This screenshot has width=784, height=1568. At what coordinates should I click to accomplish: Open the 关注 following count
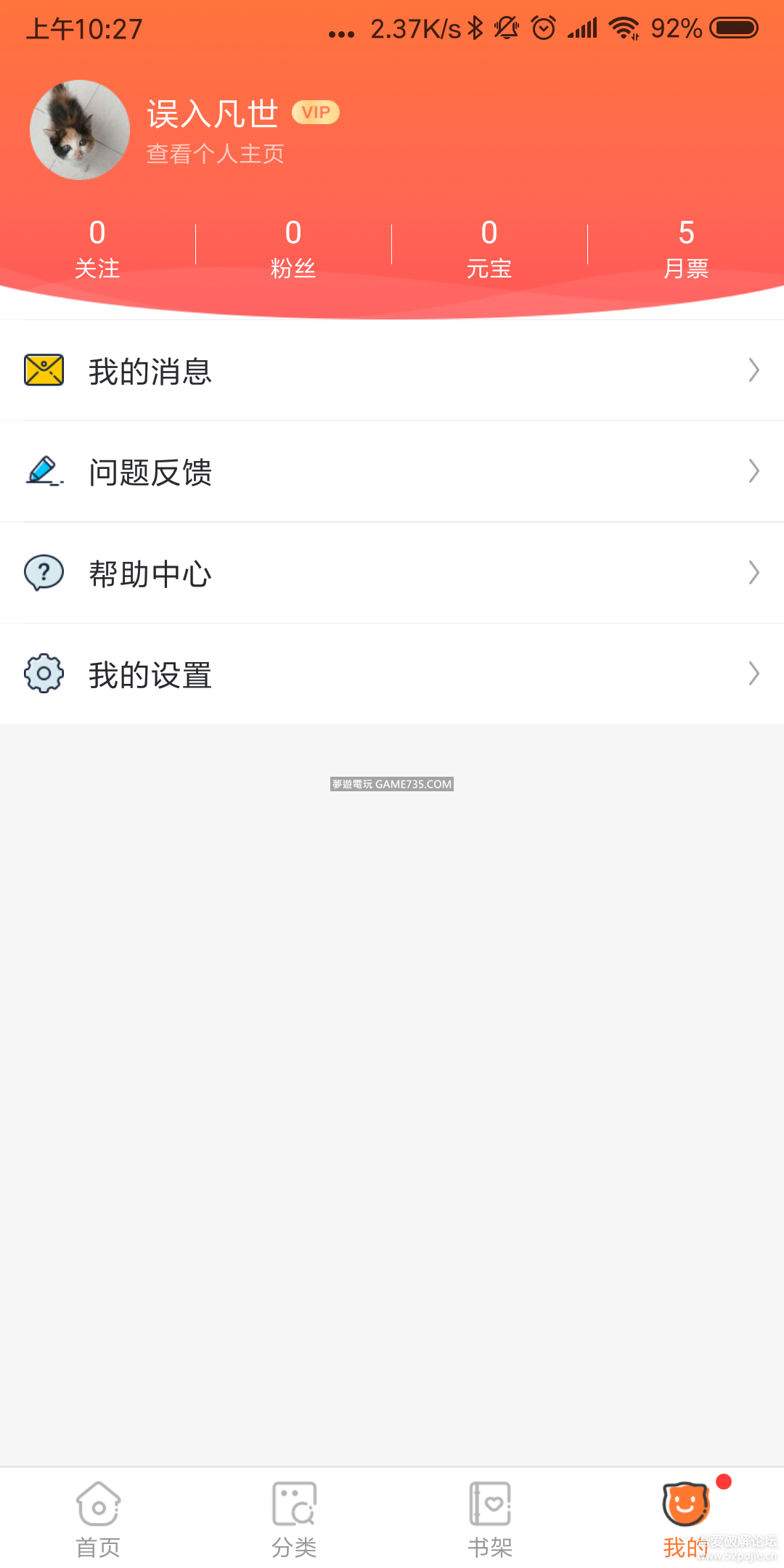(97, 249)
